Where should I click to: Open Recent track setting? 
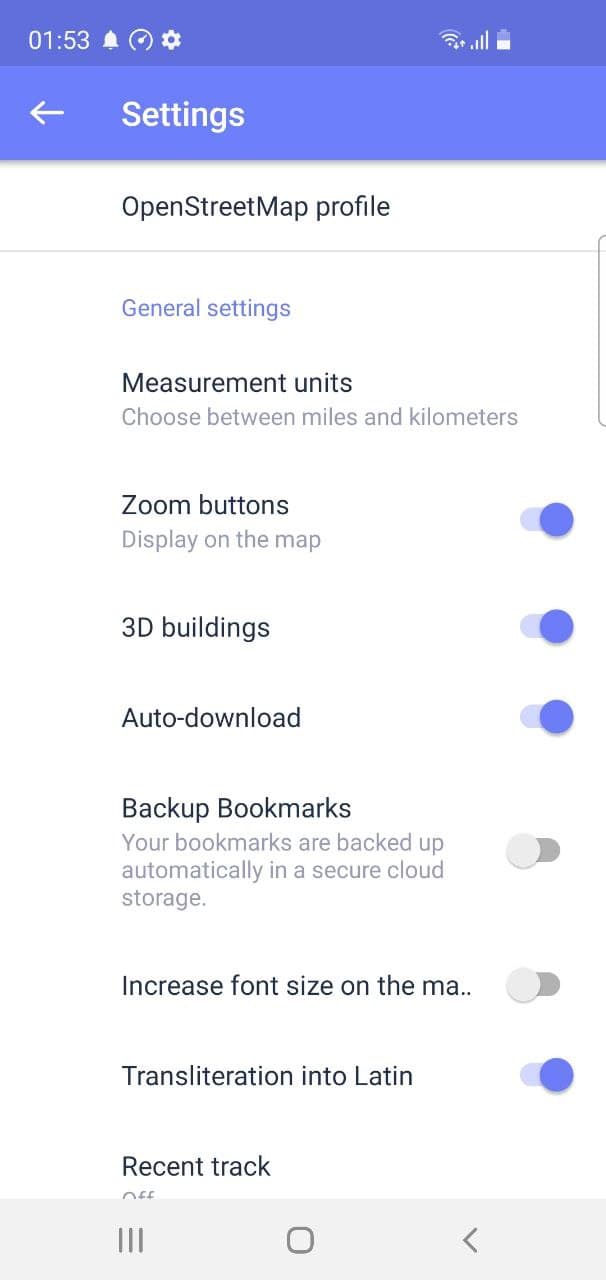[x=197, y=1168]
